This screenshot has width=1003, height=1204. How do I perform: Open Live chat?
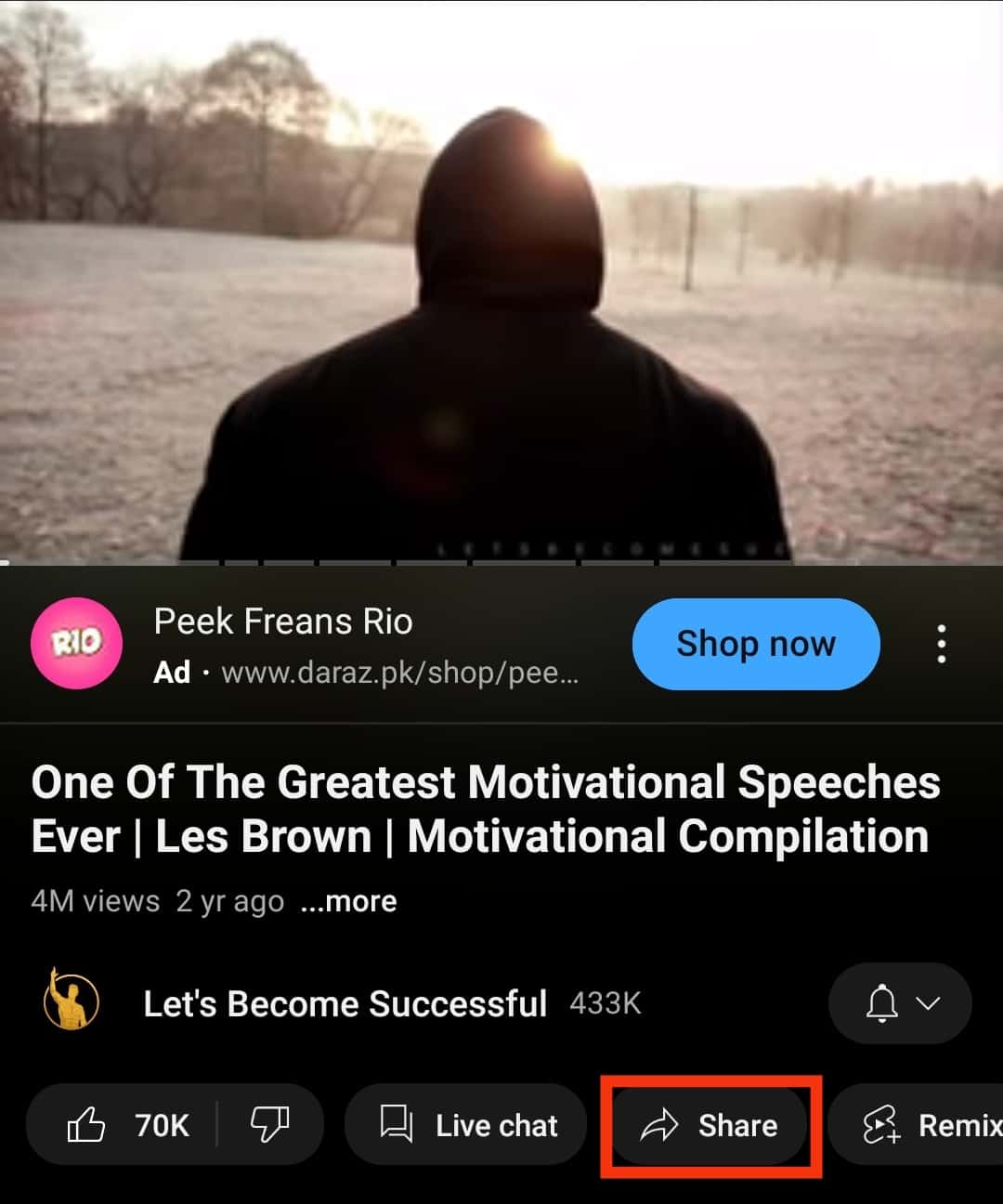tap(466, 1125)
